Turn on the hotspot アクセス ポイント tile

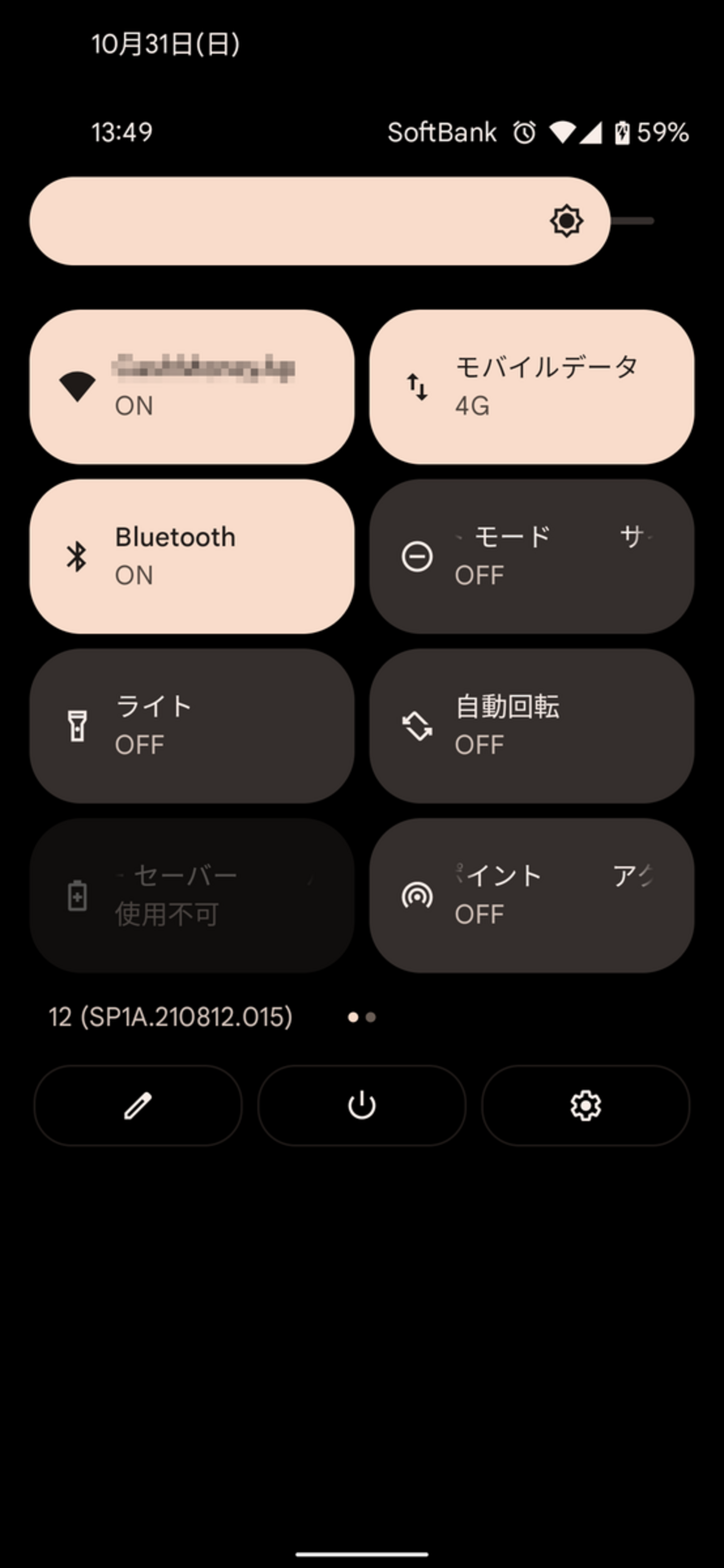(531, 895)
